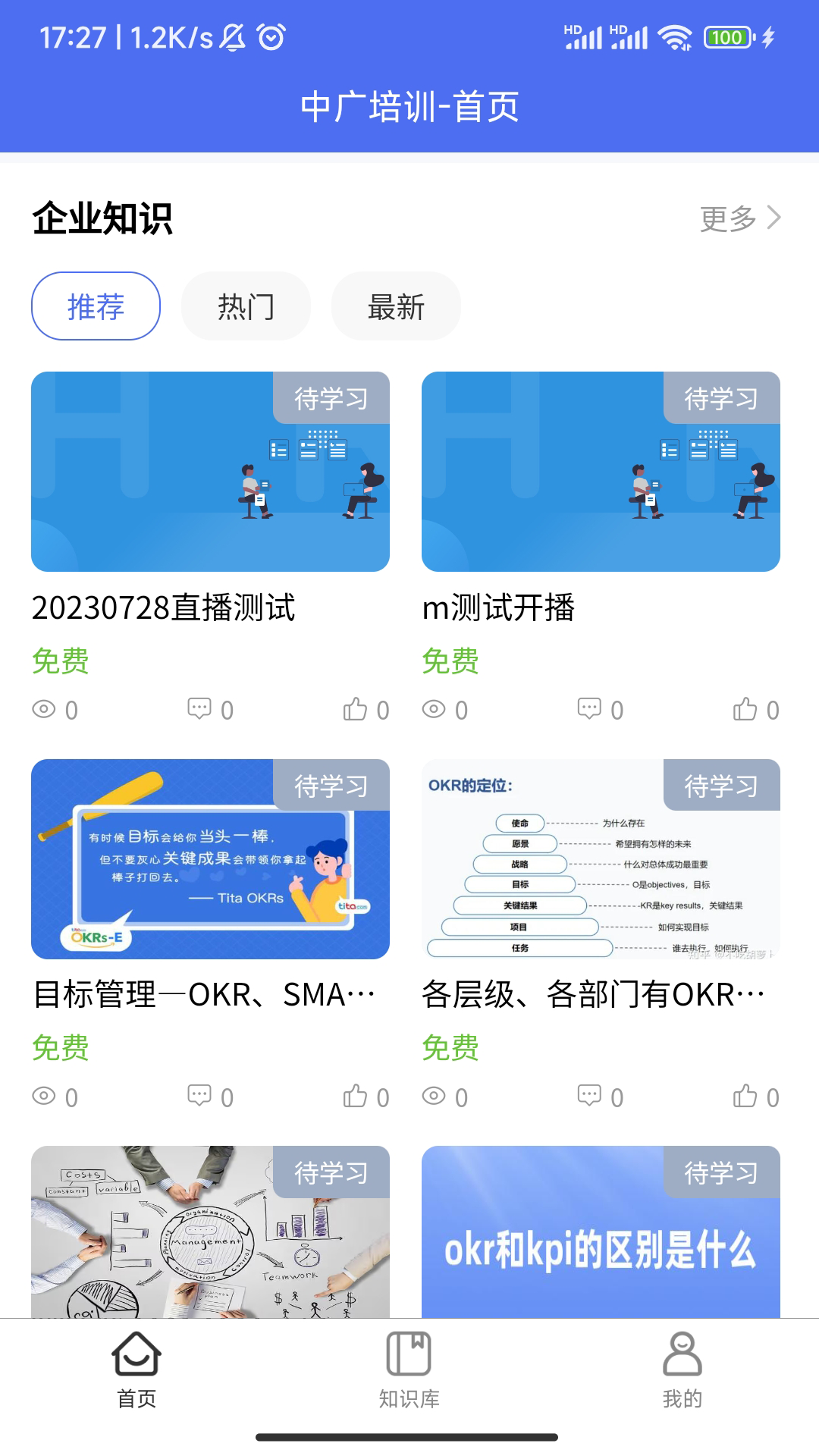
Task: Select the 推荐 filter chip
Action: point(96,306)
